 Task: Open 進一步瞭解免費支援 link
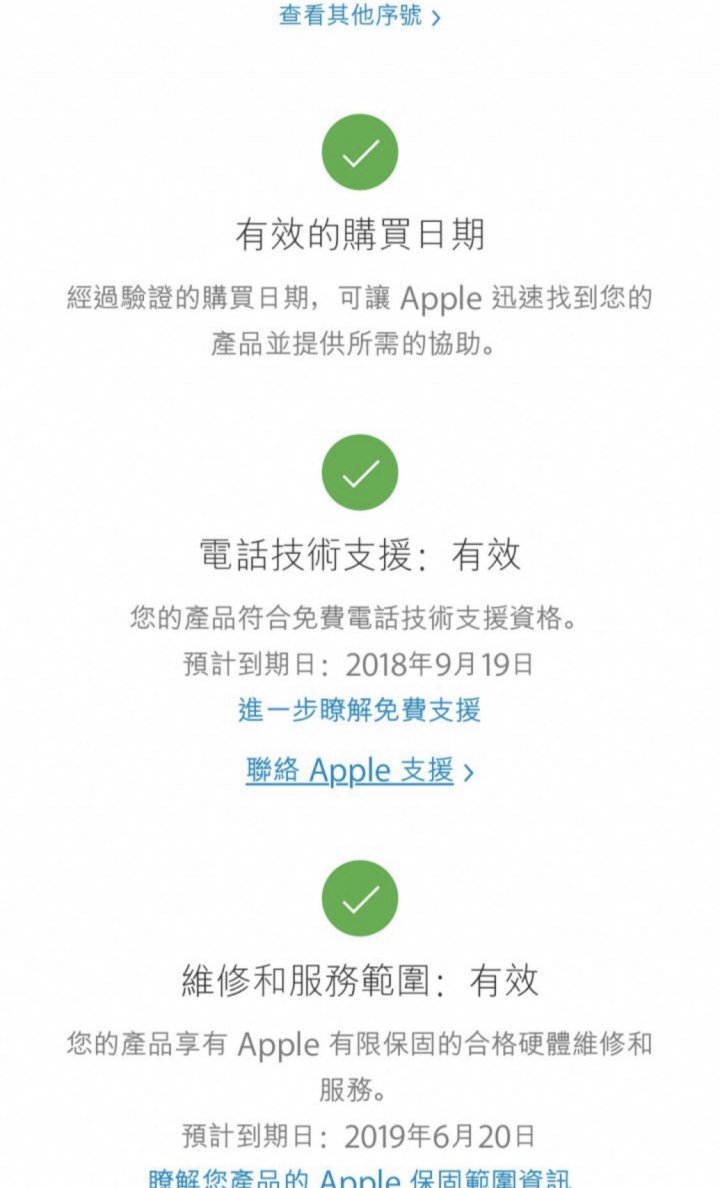coord(359,710)
